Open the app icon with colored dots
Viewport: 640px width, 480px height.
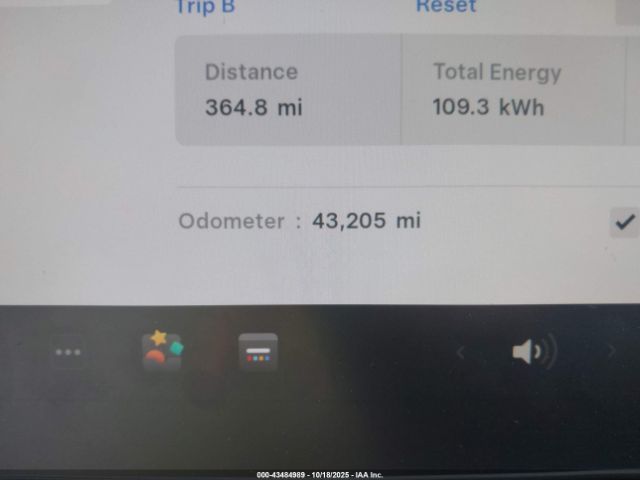tap(258, 353)
